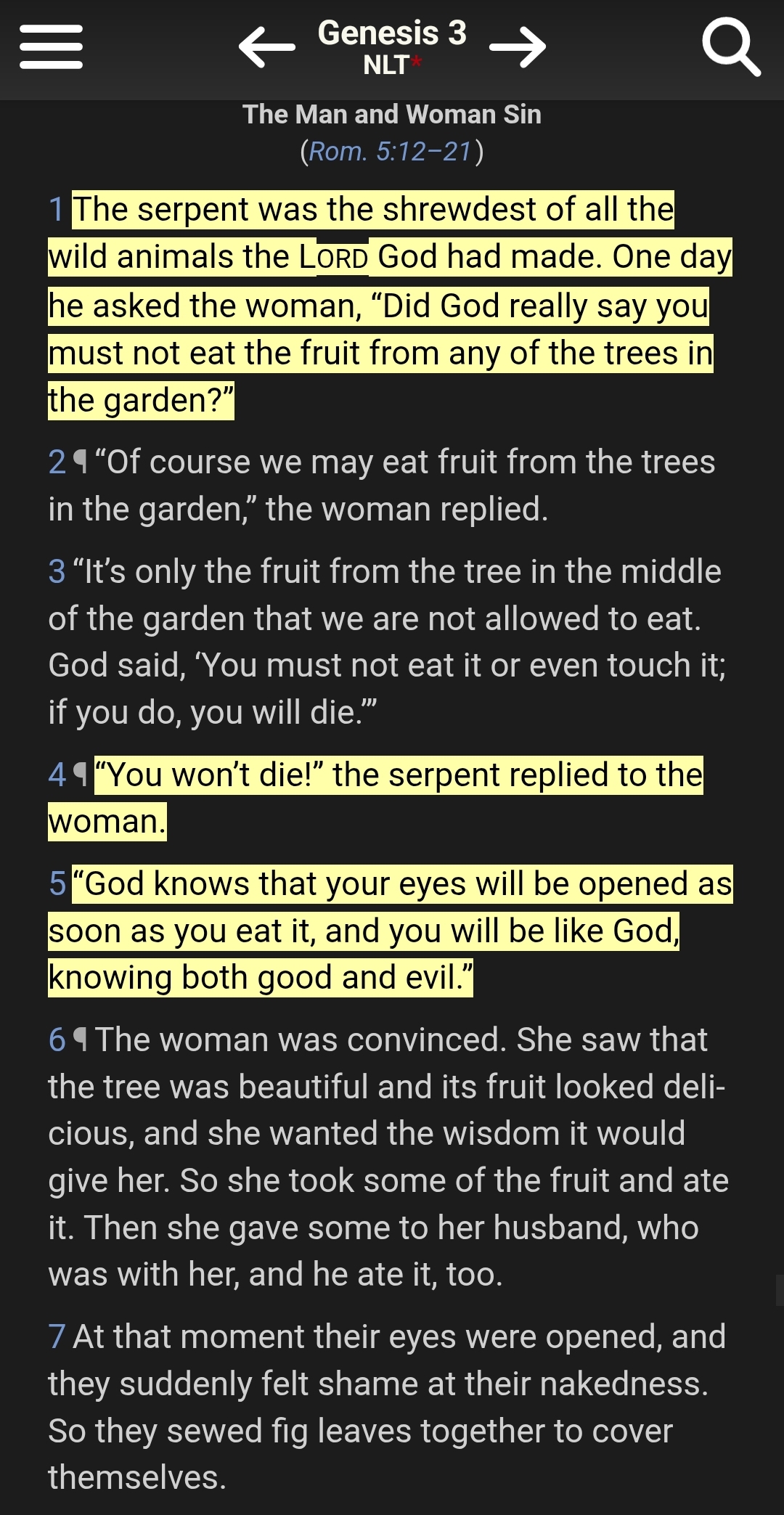
Task: Select verse number 2
Action: [x=57, y=462]
